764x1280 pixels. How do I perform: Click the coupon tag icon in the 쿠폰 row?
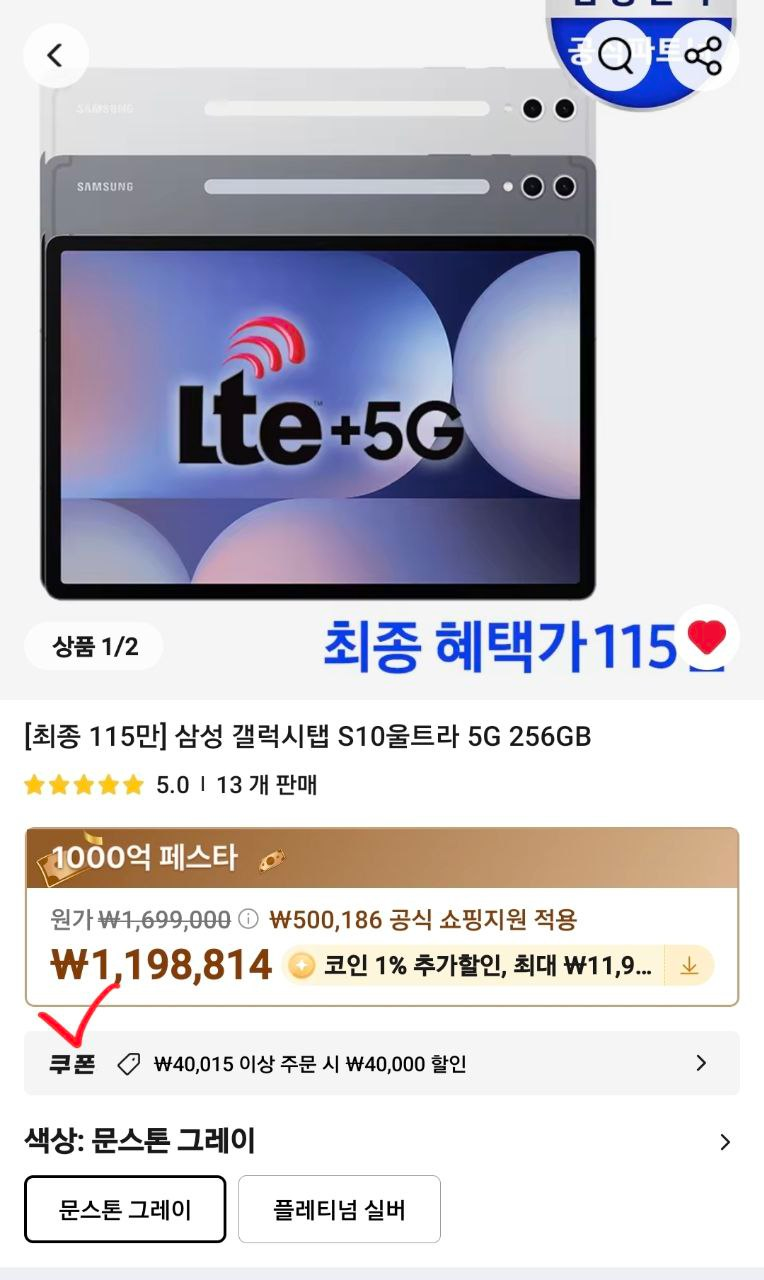(129, 1065)
